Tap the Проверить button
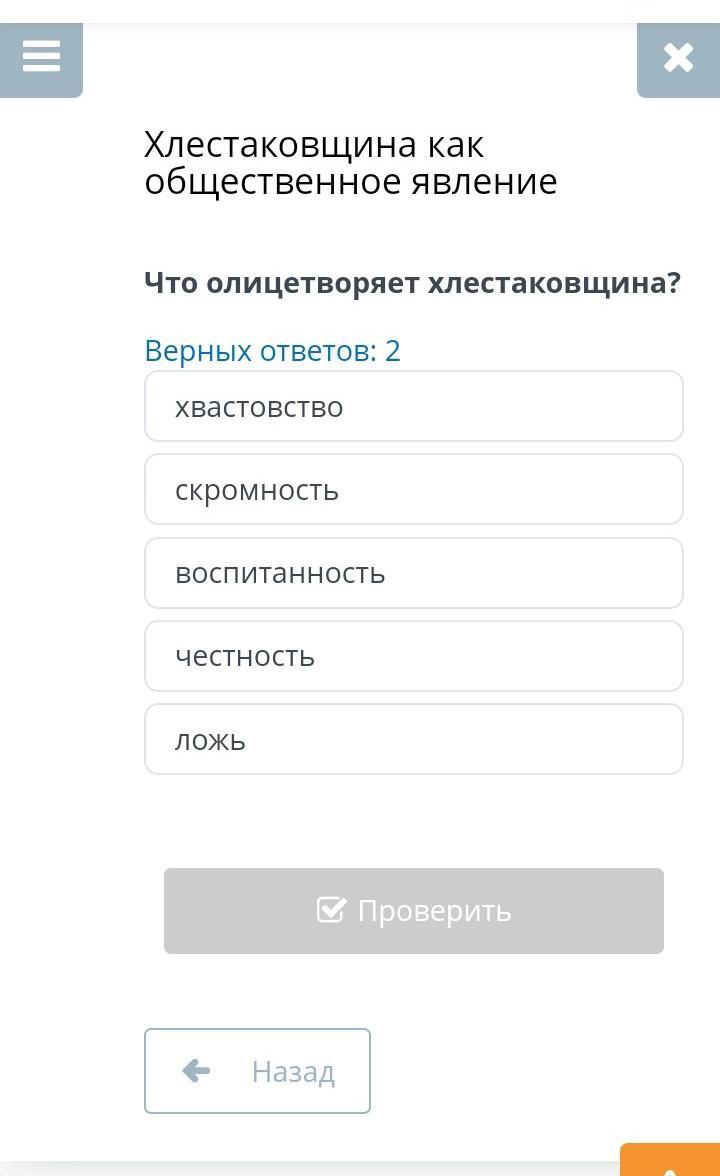720x1176 pixels. click(x=413, y=911)
